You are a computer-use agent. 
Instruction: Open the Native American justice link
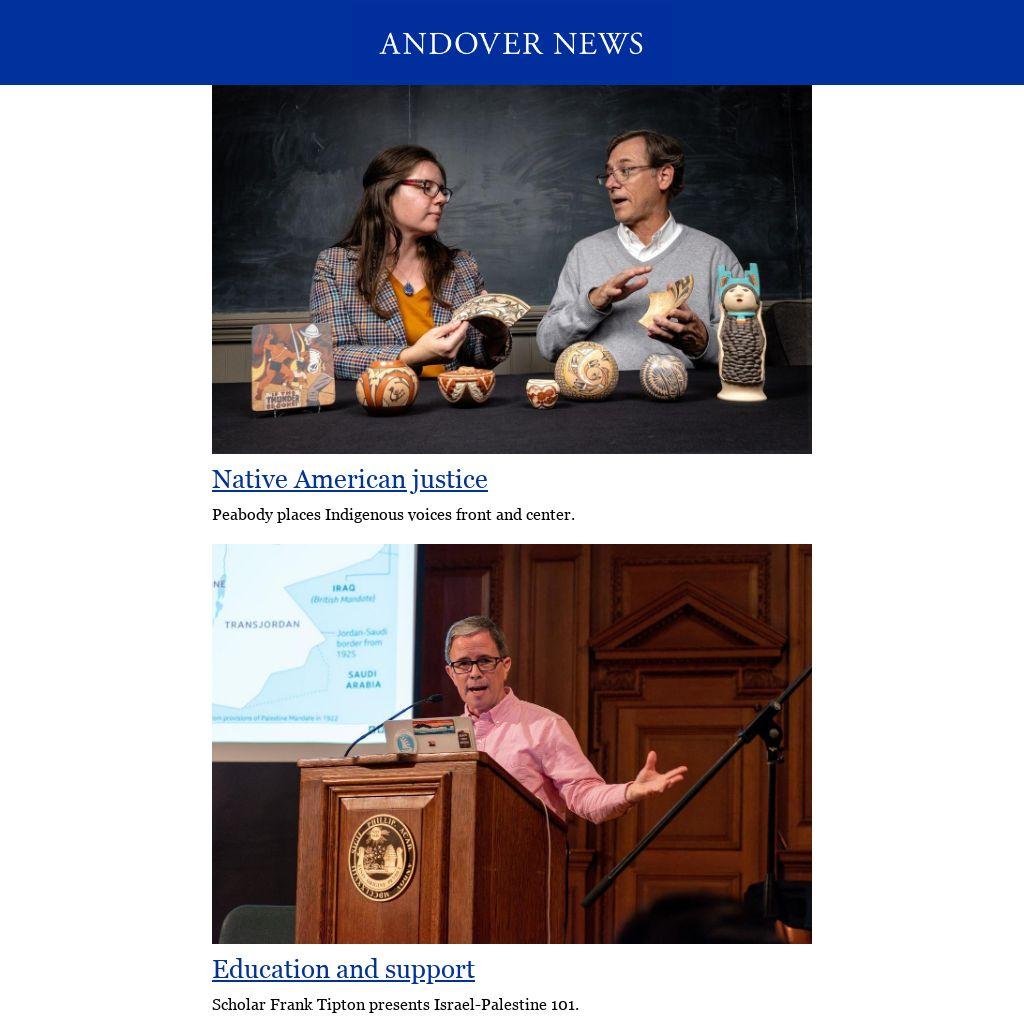[349, 479]
